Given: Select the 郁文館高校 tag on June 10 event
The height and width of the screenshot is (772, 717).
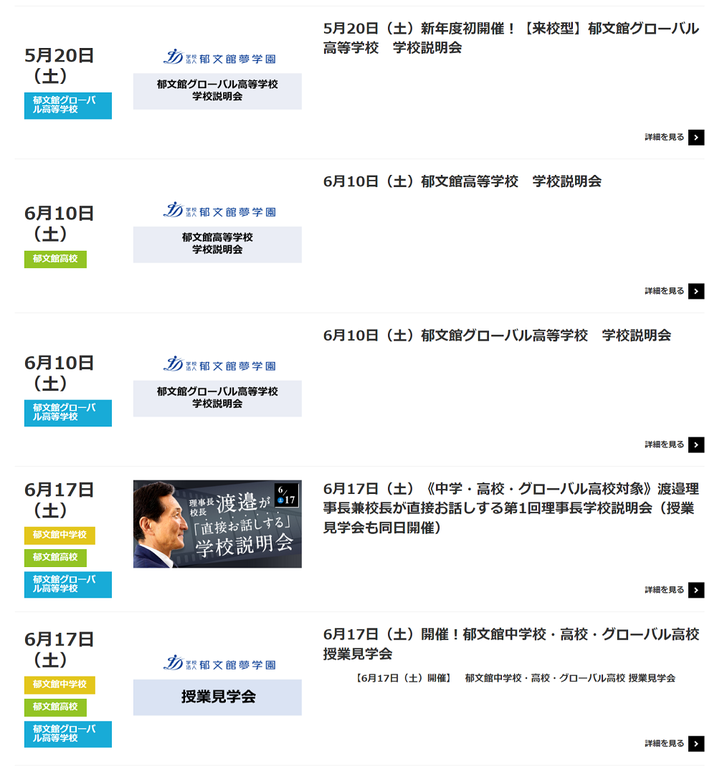Looking at the screenshot, I should [x=55, y=259].
